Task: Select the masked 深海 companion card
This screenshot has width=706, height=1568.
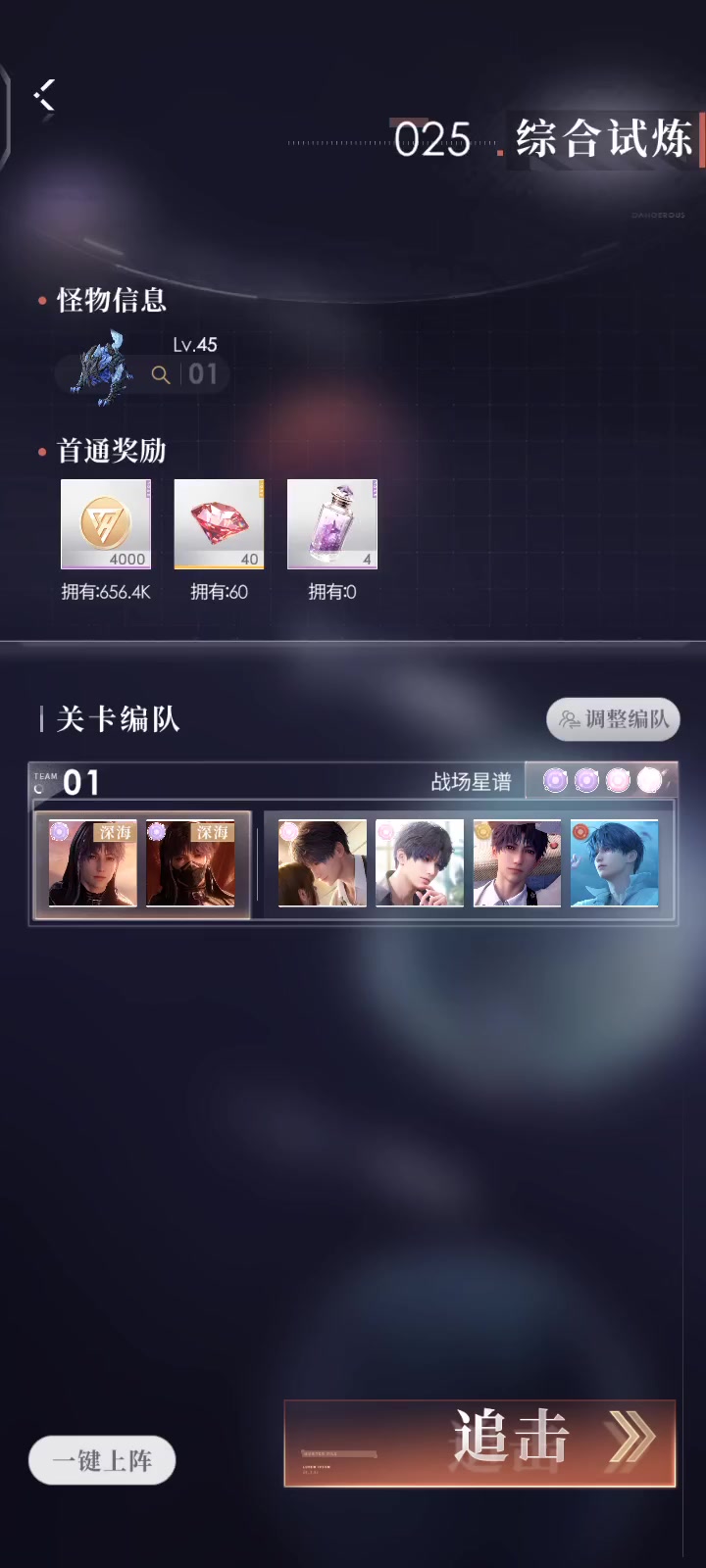Action: pos(190,863)
